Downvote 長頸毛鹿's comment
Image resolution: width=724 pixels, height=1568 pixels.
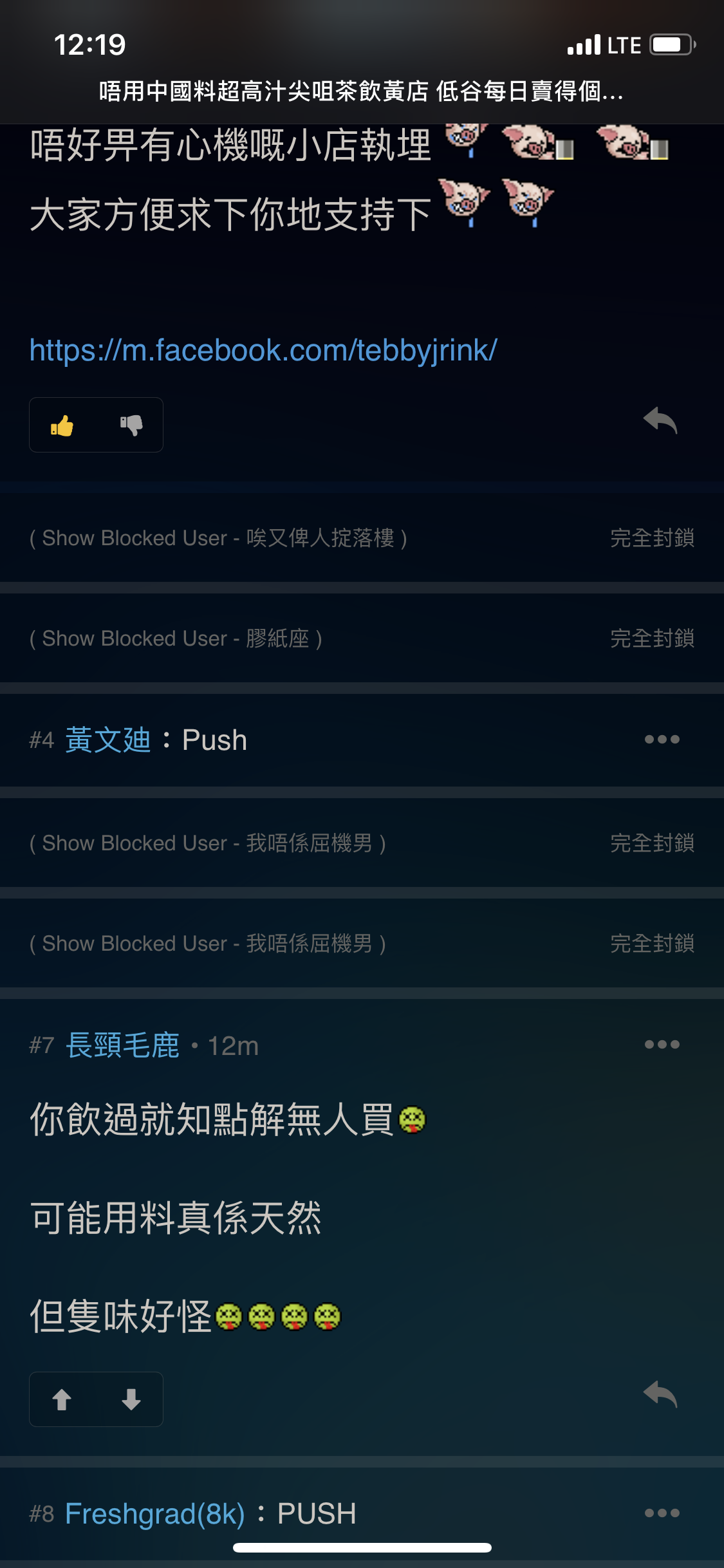click(131, 1399)
